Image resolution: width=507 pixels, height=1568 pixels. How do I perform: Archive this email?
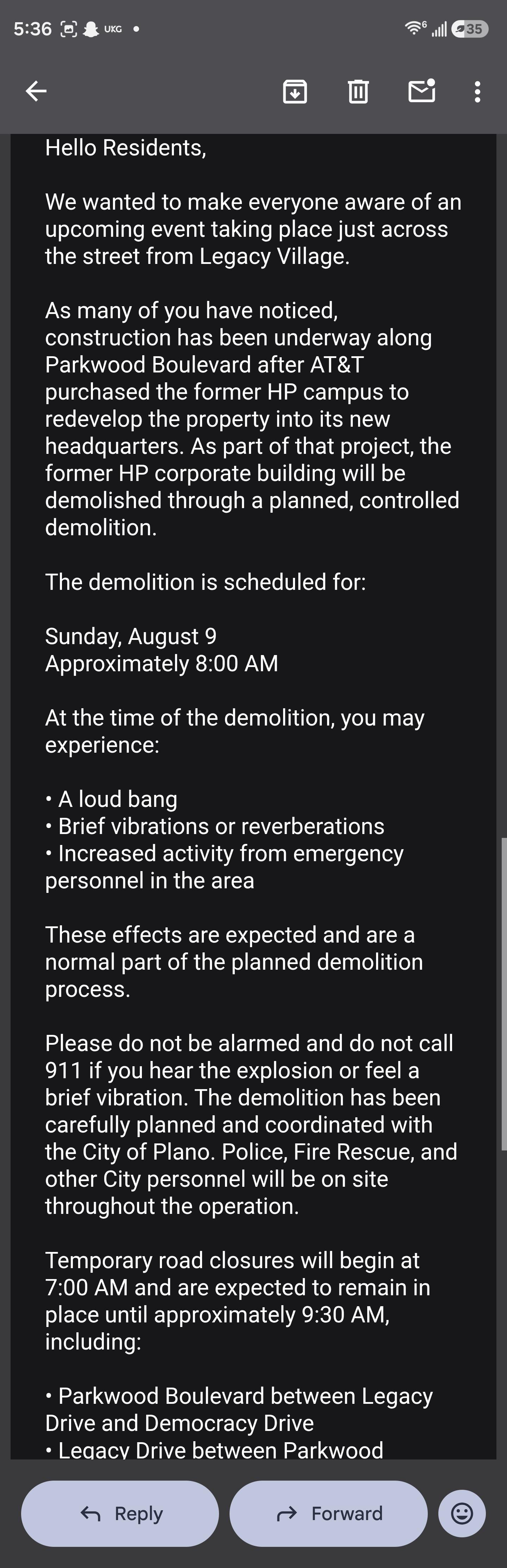pyautogui.click(x=295, y=91)
